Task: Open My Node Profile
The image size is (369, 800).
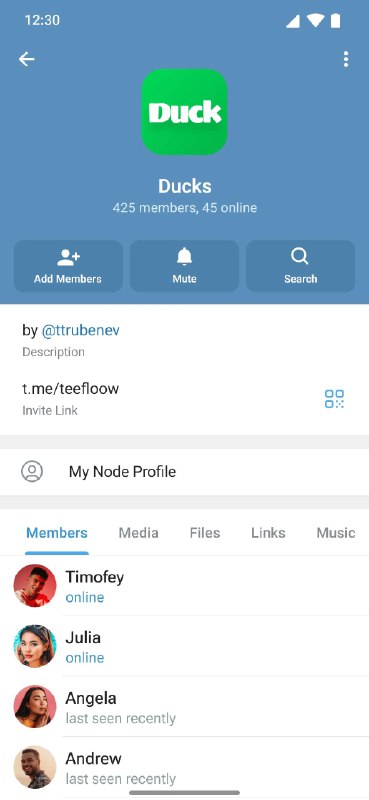Action: pos(184,471)
